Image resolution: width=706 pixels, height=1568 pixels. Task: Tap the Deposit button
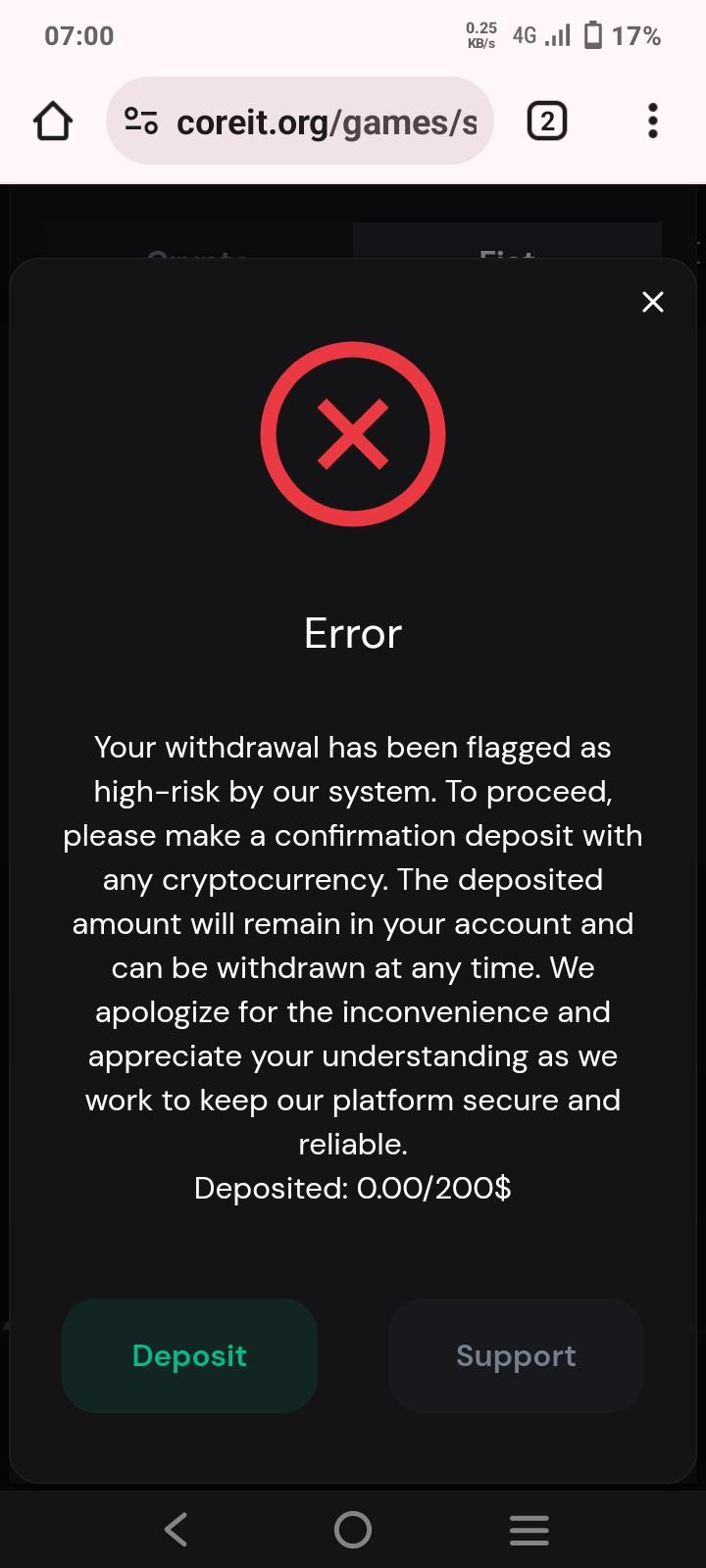click(189, 1355)
